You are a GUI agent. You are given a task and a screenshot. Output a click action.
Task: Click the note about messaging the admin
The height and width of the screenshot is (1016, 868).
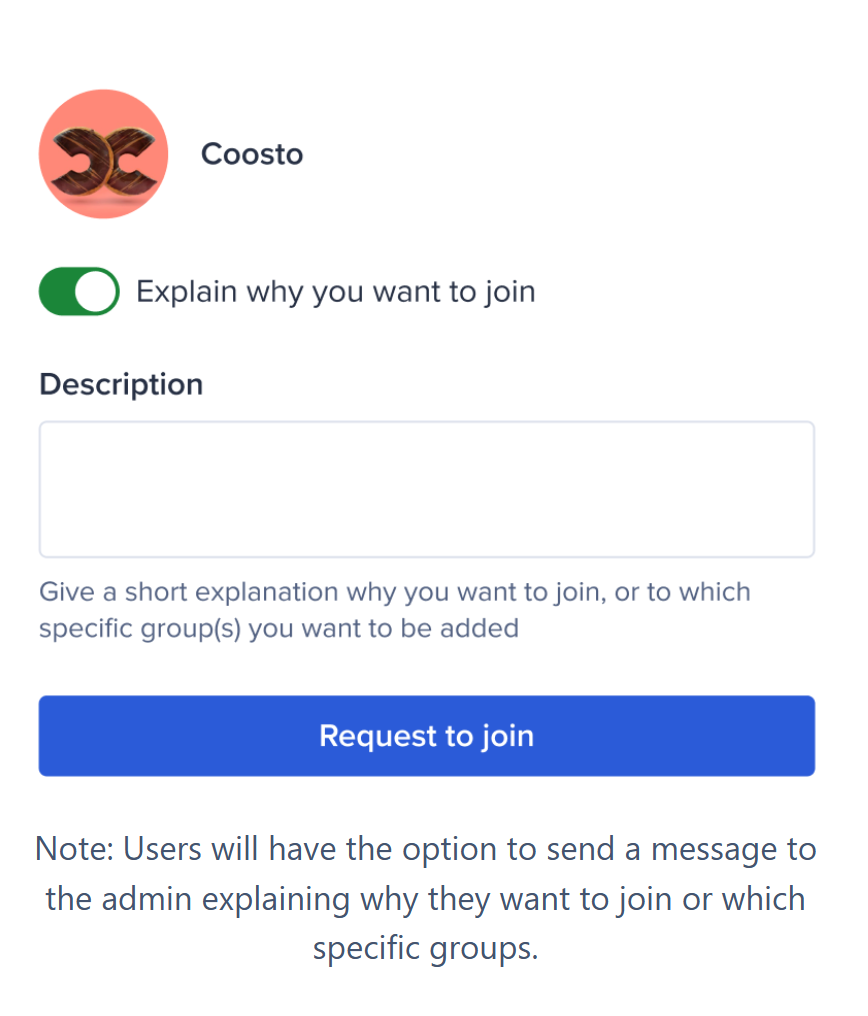427,897
